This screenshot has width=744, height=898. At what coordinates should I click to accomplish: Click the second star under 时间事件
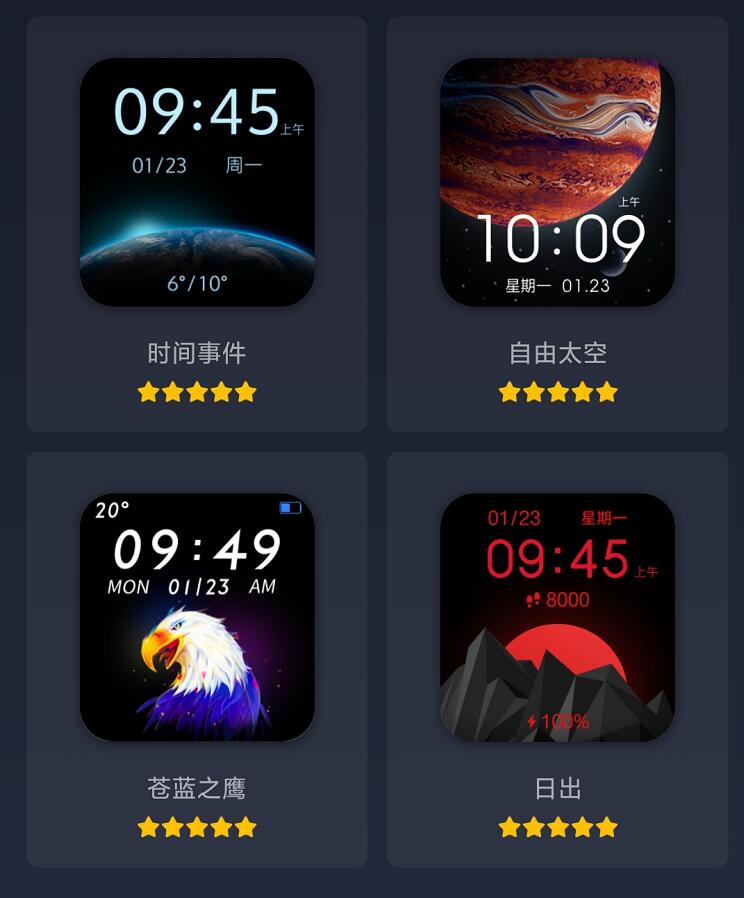(x=172, y=391)
